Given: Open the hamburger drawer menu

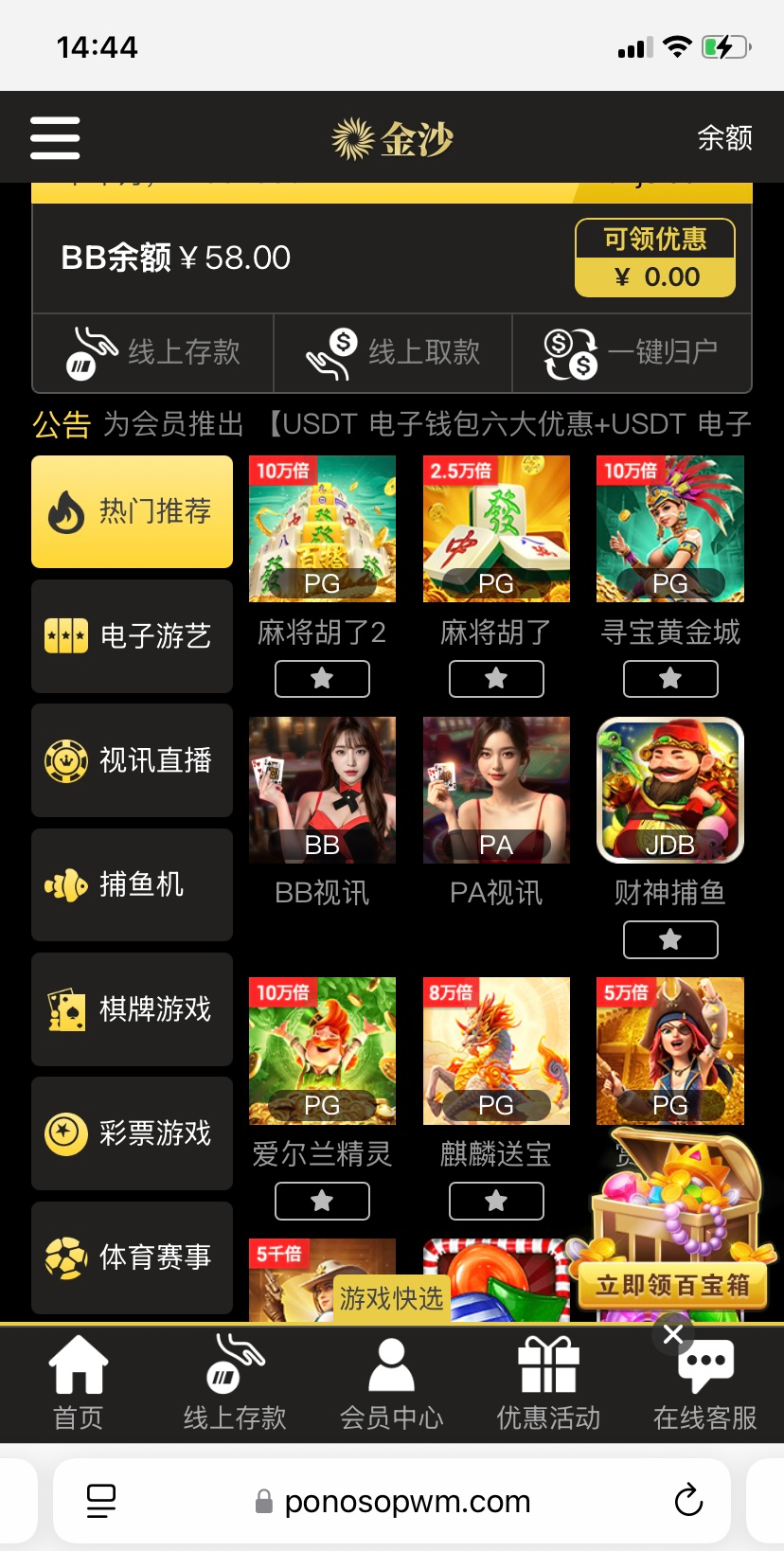Looking at the screenshot, I should [x=55, y=138].
